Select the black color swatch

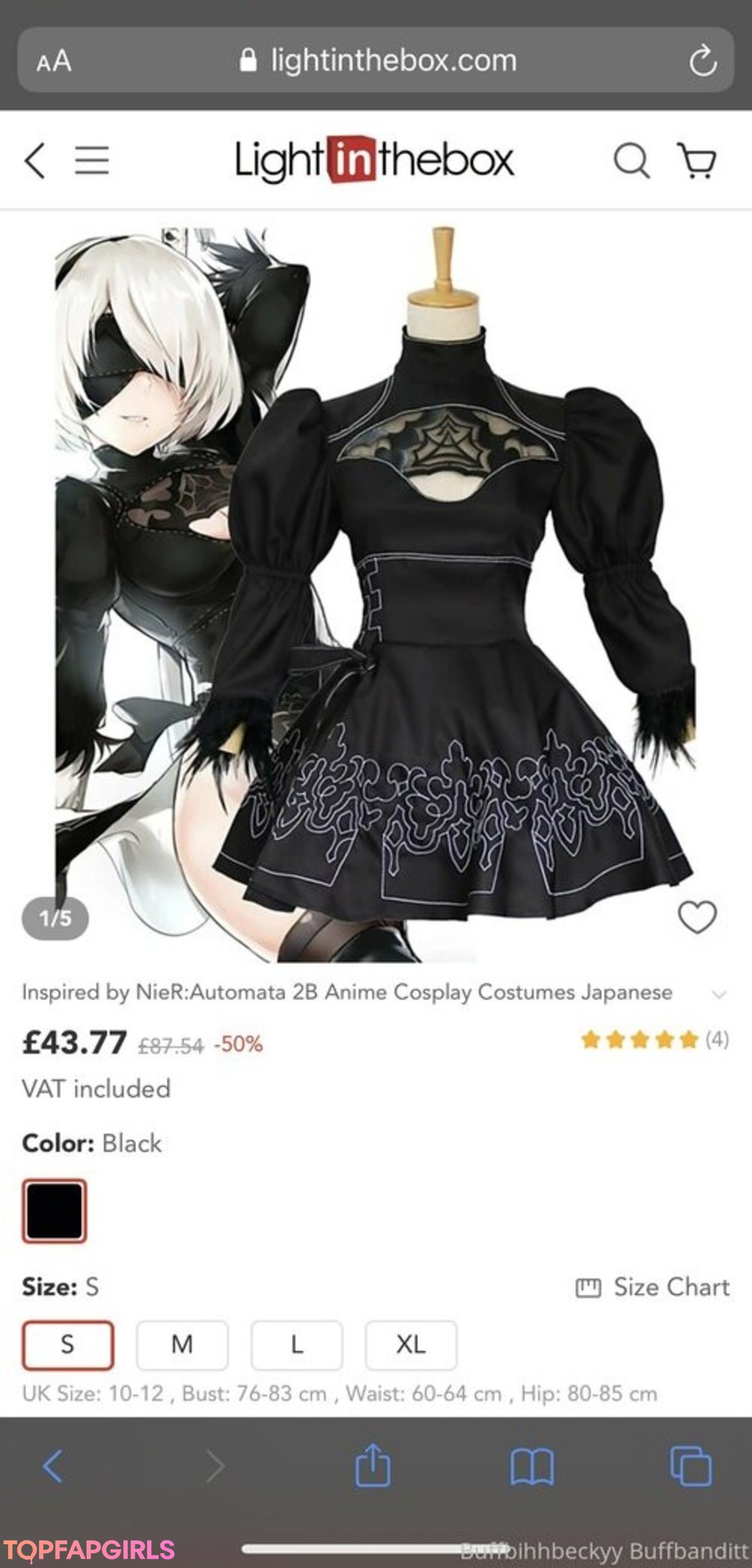point(54,1211)
